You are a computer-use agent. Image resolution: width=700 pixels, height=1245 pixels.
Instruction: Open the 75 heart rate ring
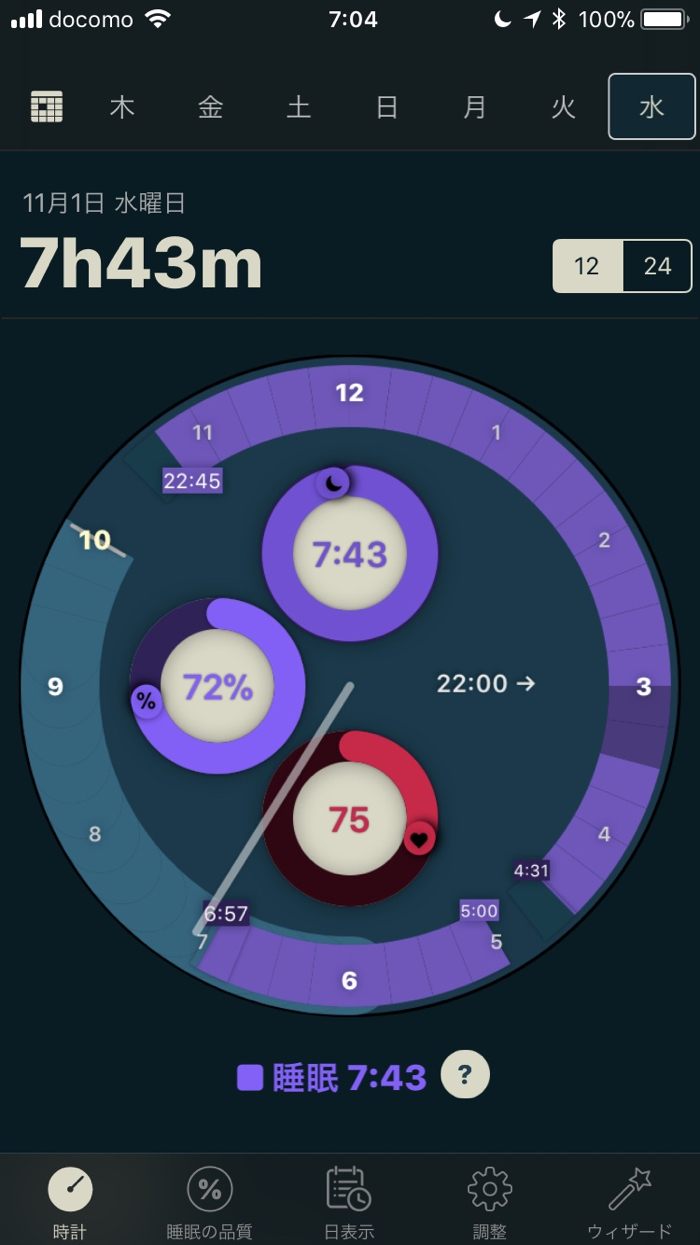tap(349, 820)
